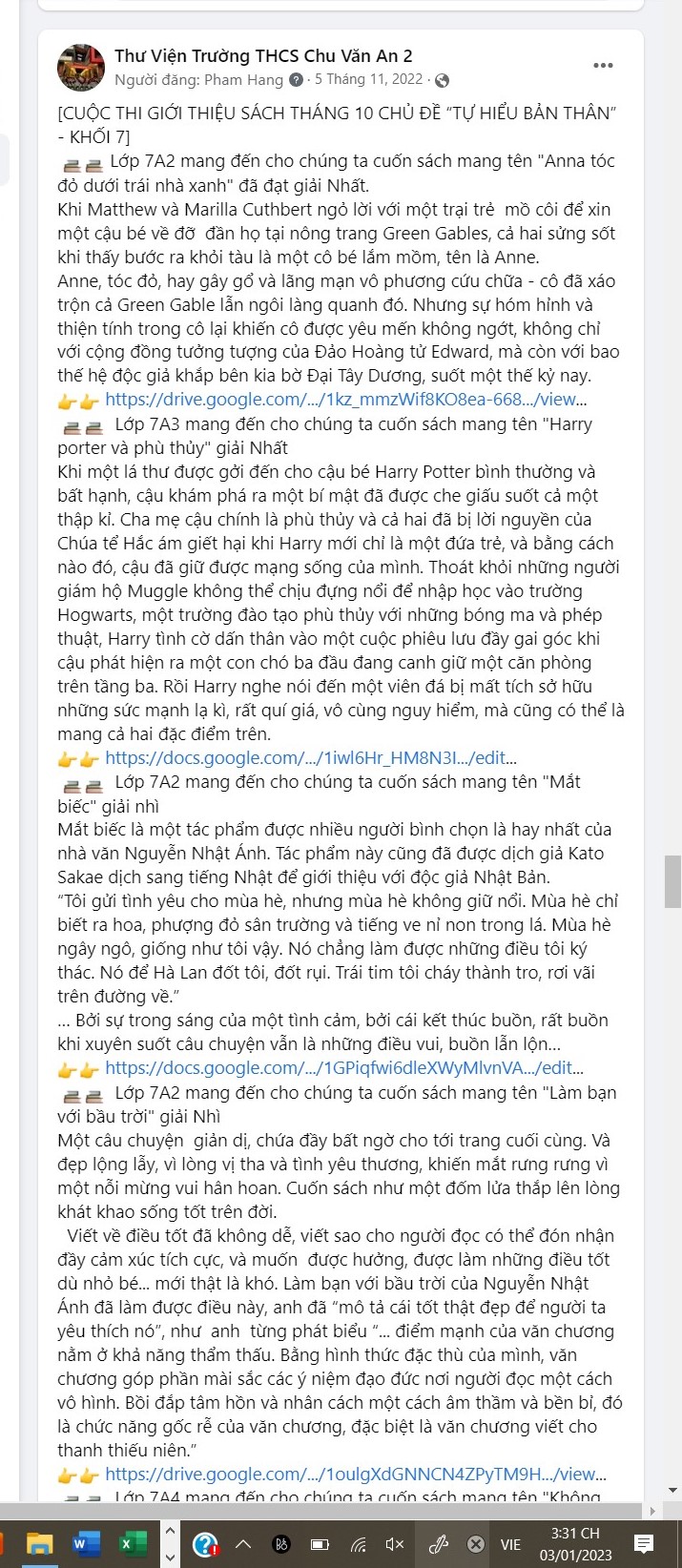Open the Wi-Fi network panel in the tray
The height and width of the screenshot is (1568, 682).
coord(358,1544)
